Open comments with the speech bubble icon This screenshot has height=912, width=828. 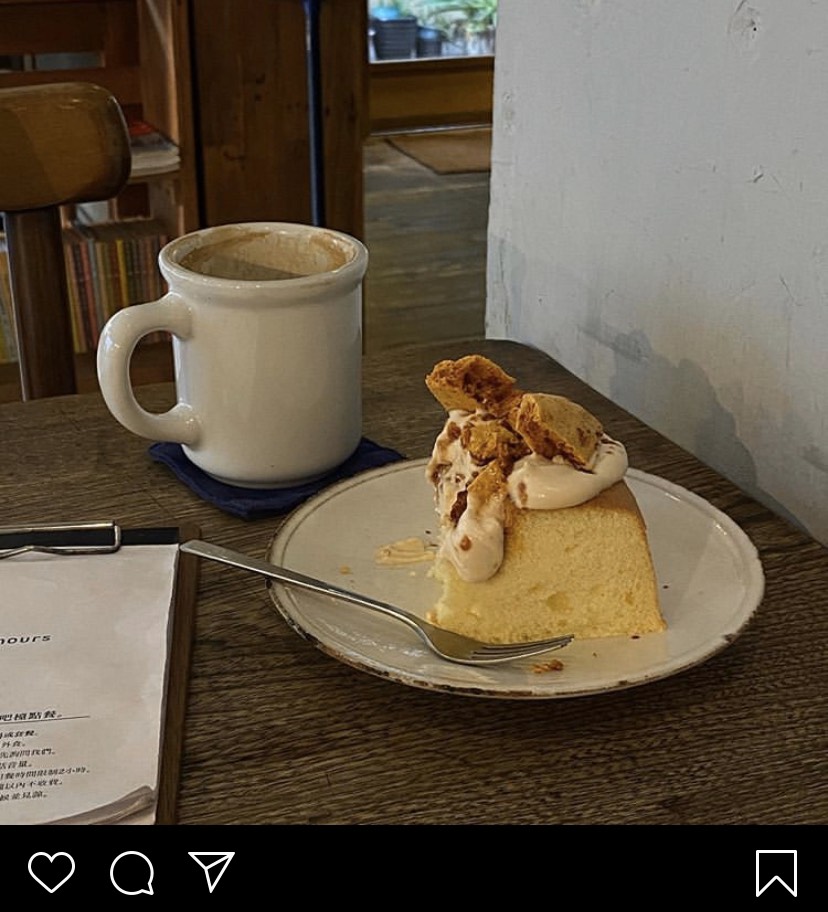click(x=132, y=873)
